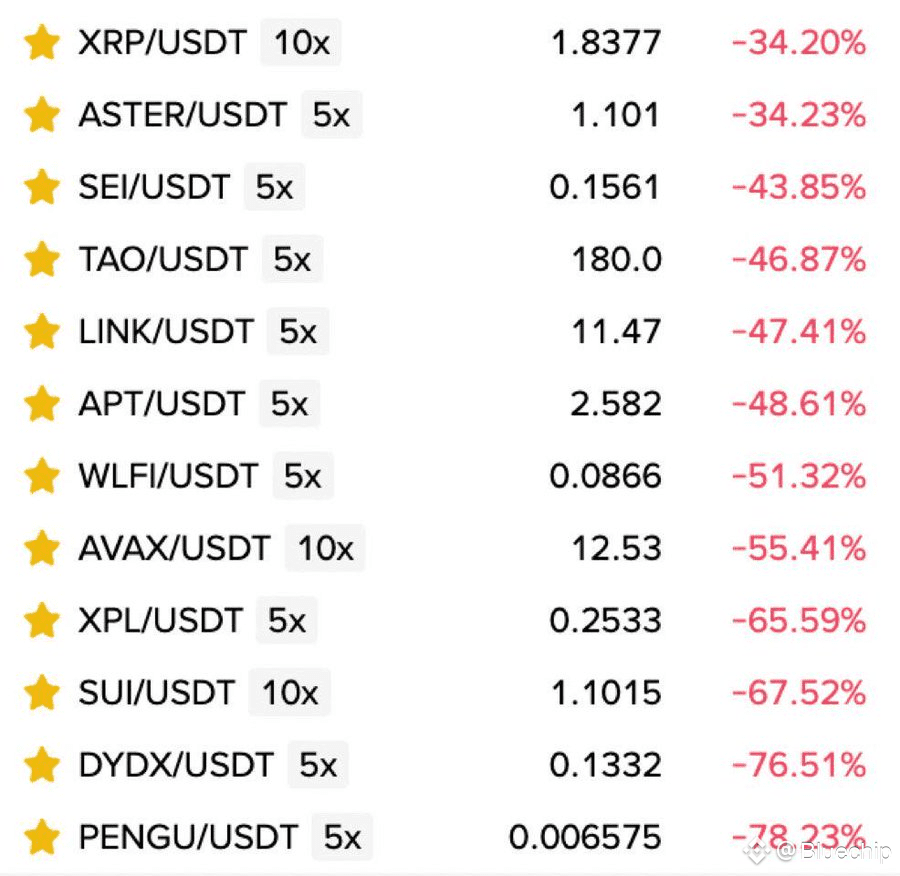Screen dimensions: 900x876
Task: Open the ASTER/USDT pair
Action: coord(182,115)
